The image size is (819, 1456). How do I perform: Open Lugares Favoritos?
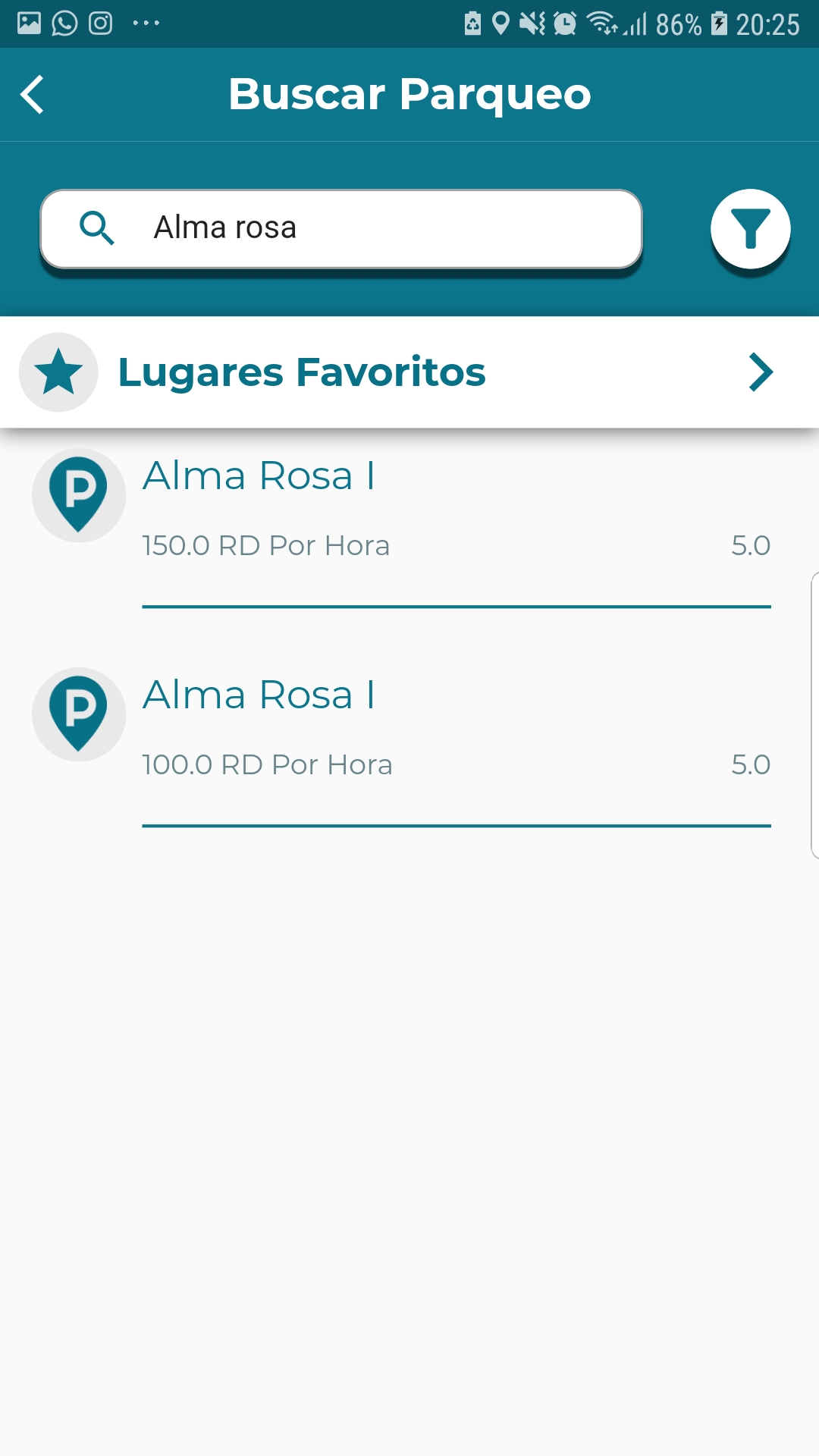pyautogui.click(x=409, y=372)
